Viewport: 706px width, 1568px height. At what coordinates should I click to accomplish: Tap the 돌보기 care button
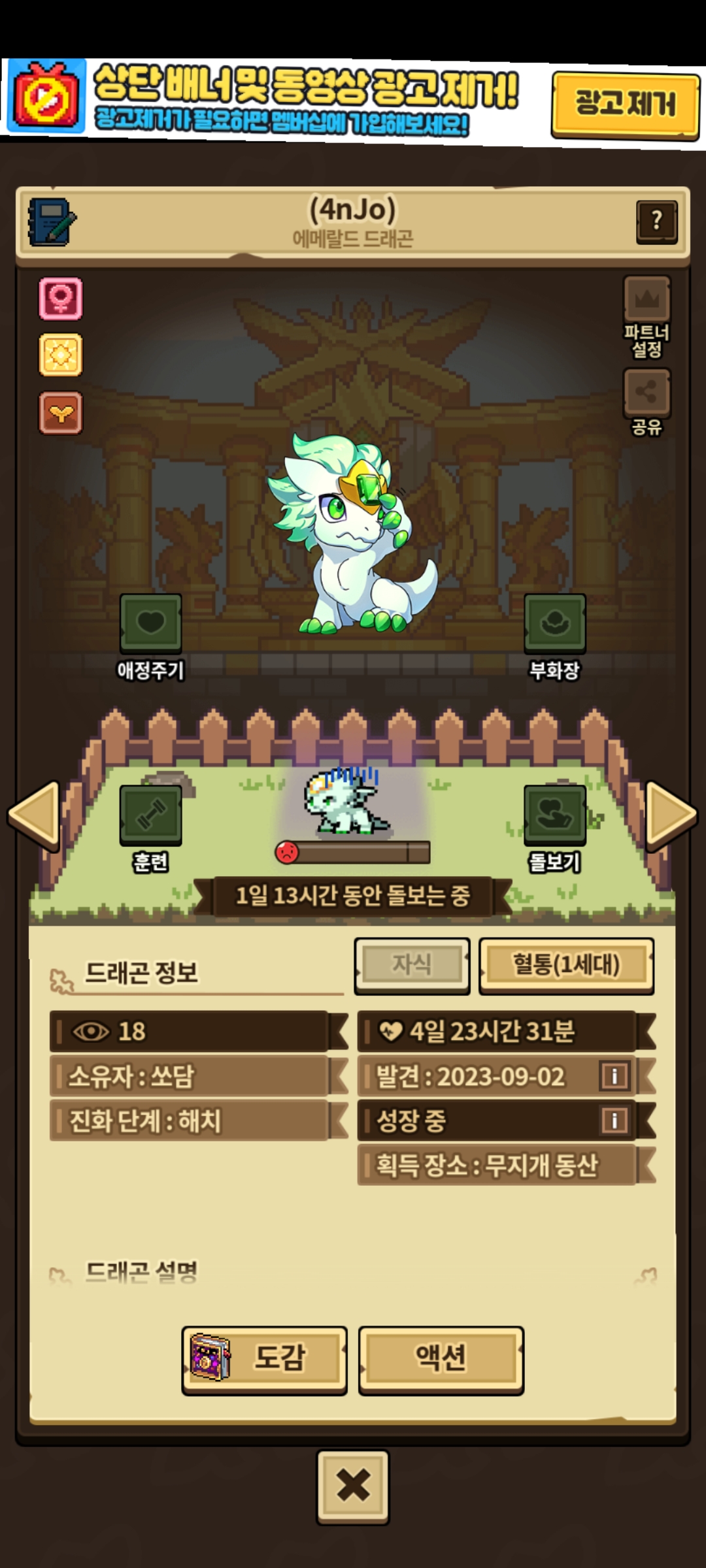tap(554, 829)
